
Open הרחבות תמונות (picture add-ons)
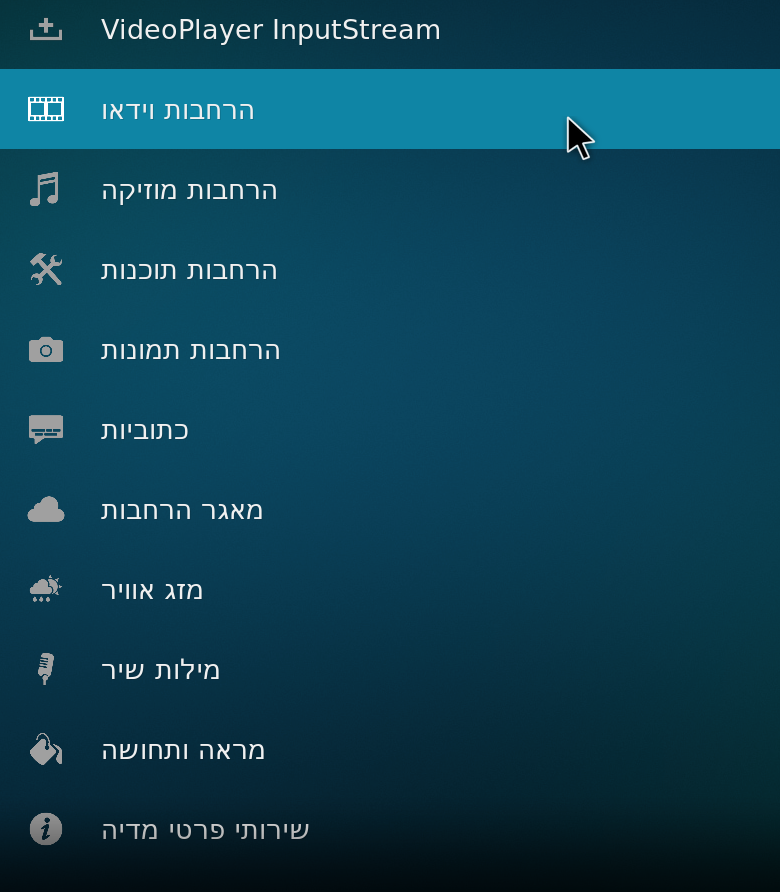pyautogui.click(x=190, y=350)
